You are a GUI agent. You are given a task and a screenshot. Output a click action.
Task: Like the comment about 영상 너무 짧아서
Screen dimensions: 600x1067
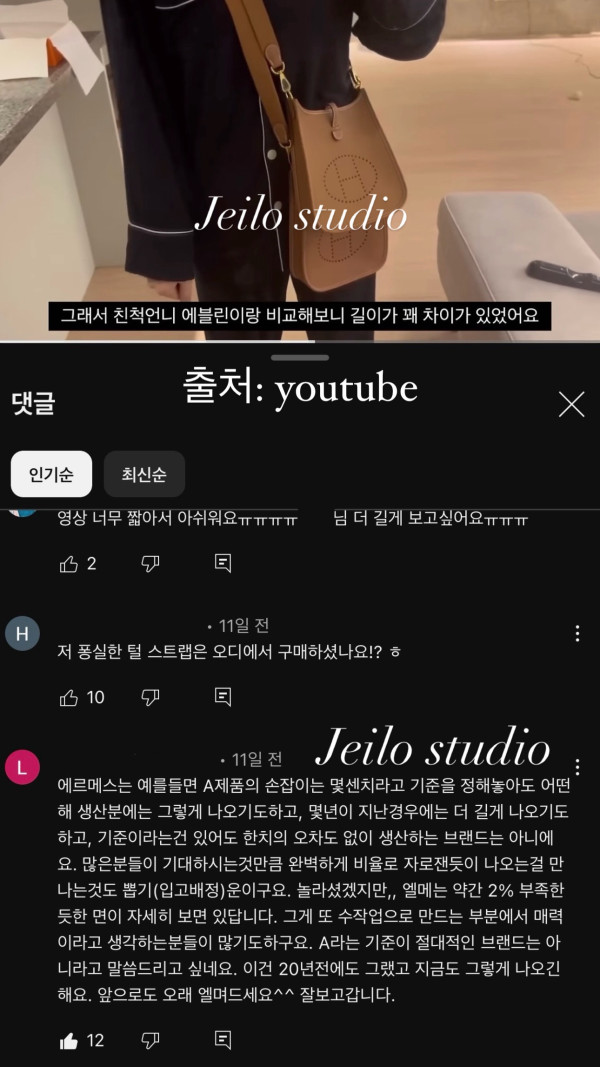point(69,564)
